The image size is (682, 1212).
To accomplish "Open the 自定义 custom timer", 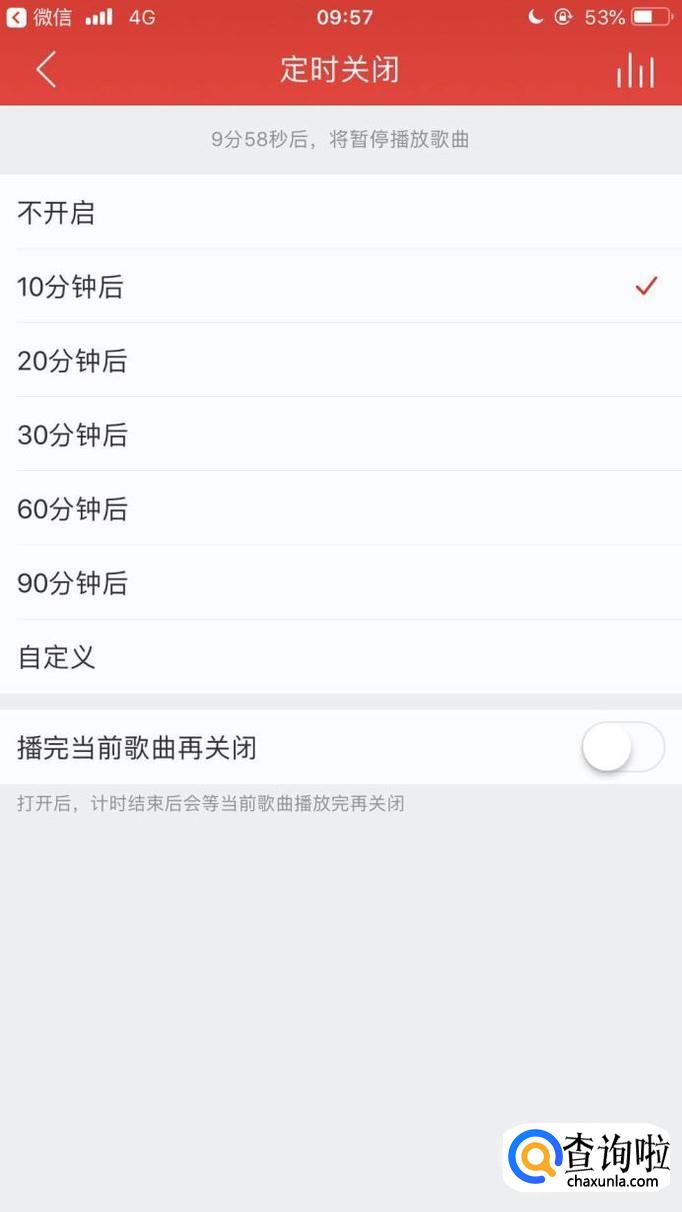I will tap(341, 657).
